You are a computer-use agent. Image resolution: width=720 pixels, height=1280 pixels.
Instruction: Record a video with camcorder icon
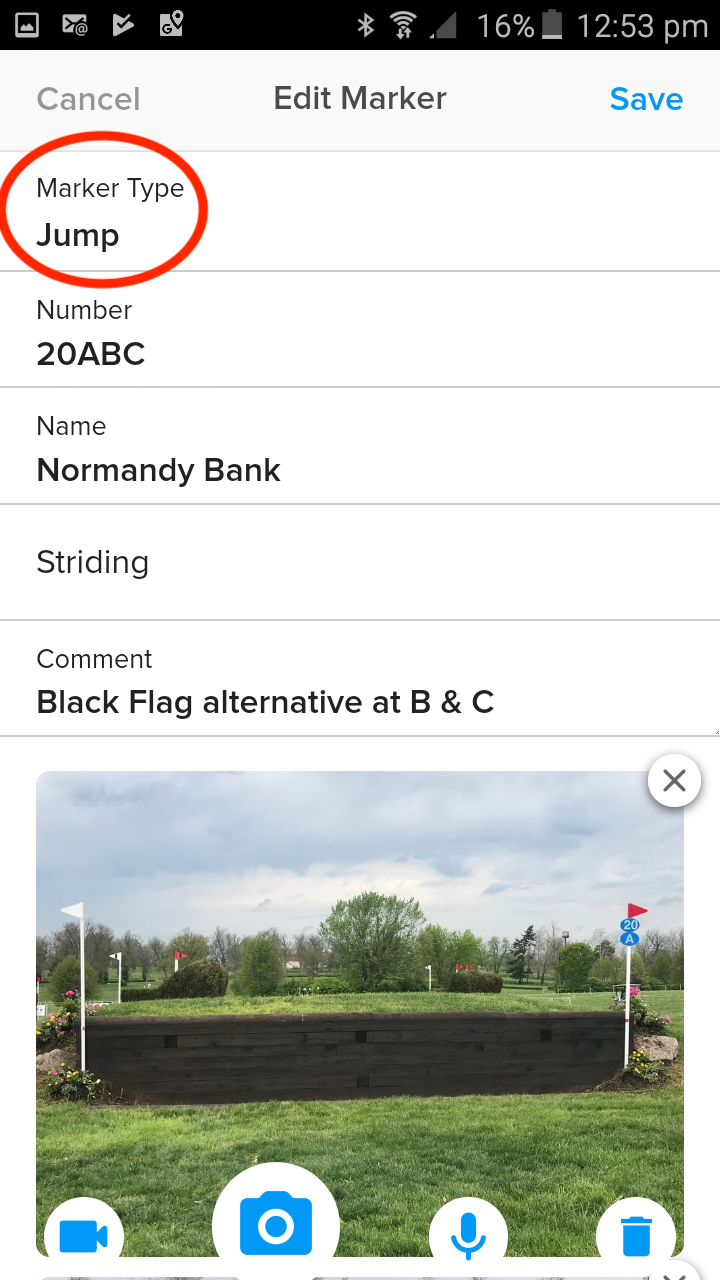(x=84, y=1236)
